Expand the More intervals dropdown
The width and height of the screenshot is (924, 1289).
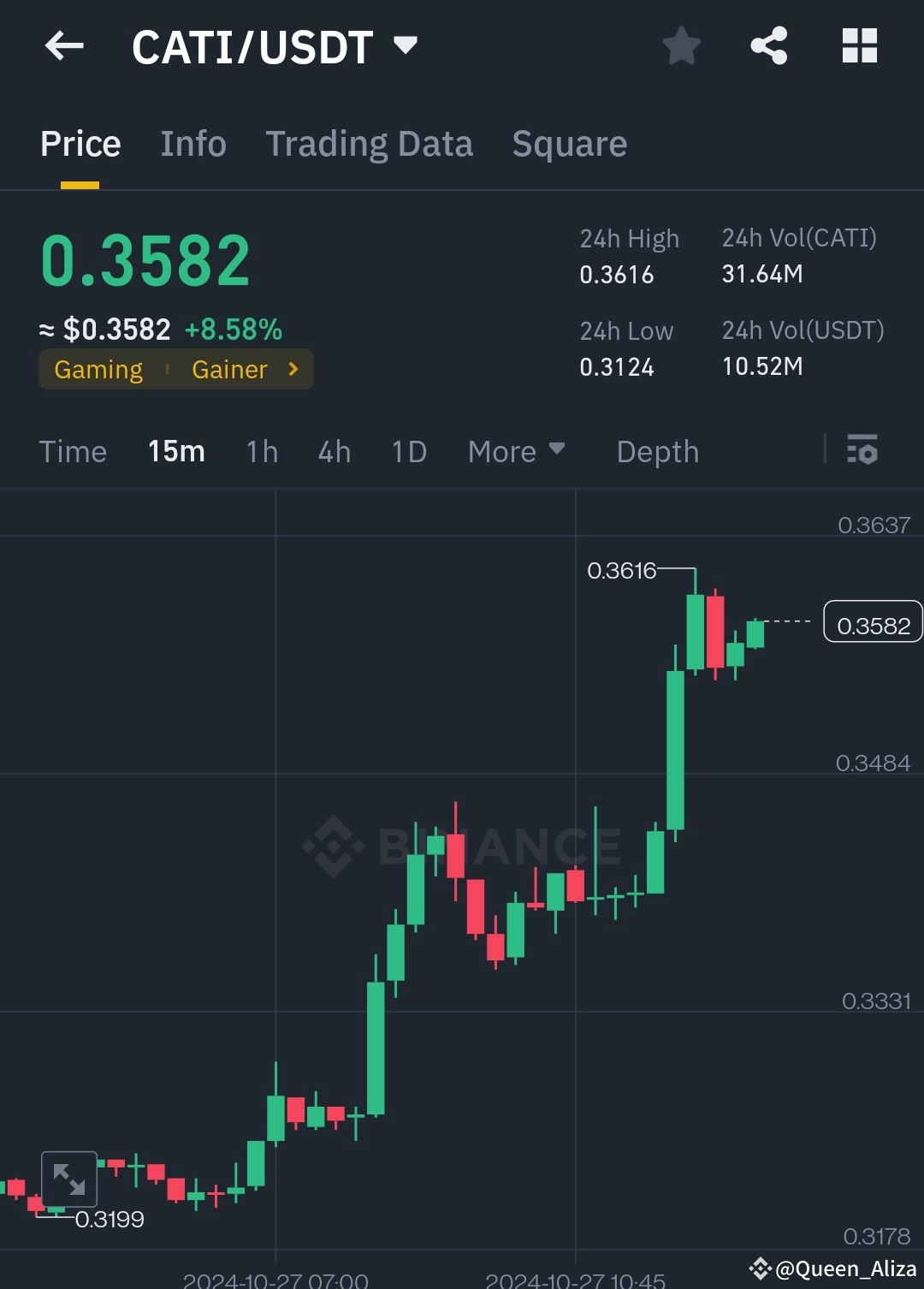click(516, 451)
